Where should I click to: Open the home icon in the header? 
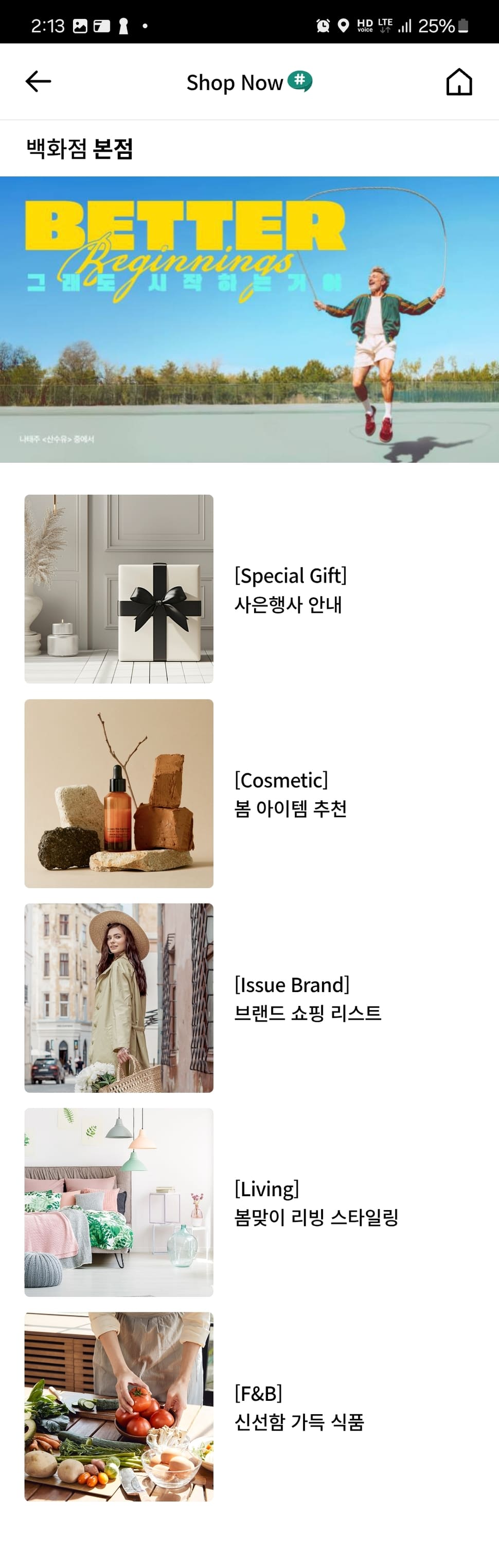459,82
